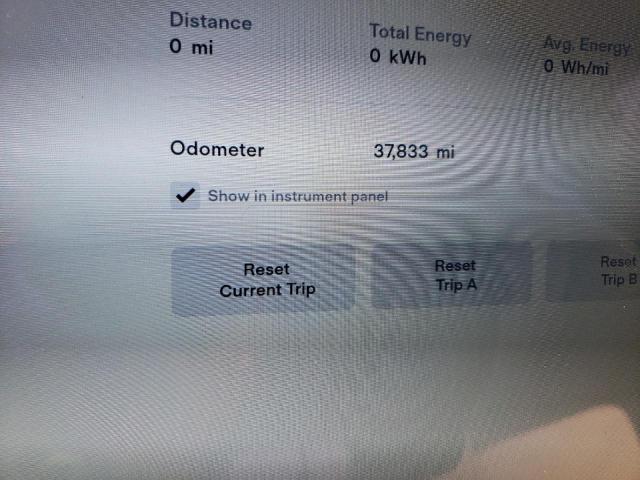The image size is (640, 480).
Task: Uncheck Show in instrument panel checkbox
Action: (185, 196)
